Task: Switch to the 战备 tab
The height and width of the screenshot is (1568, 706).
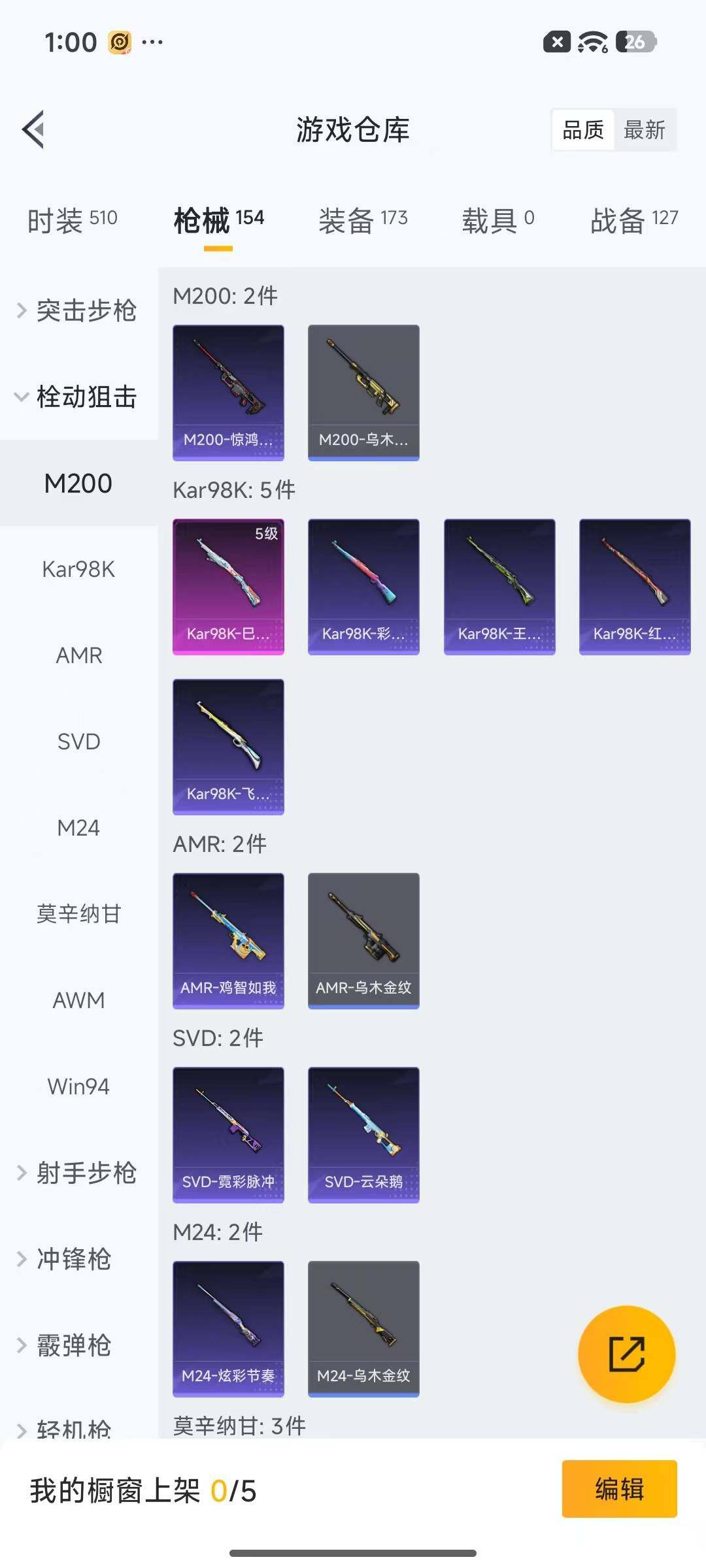Action: pyautogui.click(x=634, y=220)
